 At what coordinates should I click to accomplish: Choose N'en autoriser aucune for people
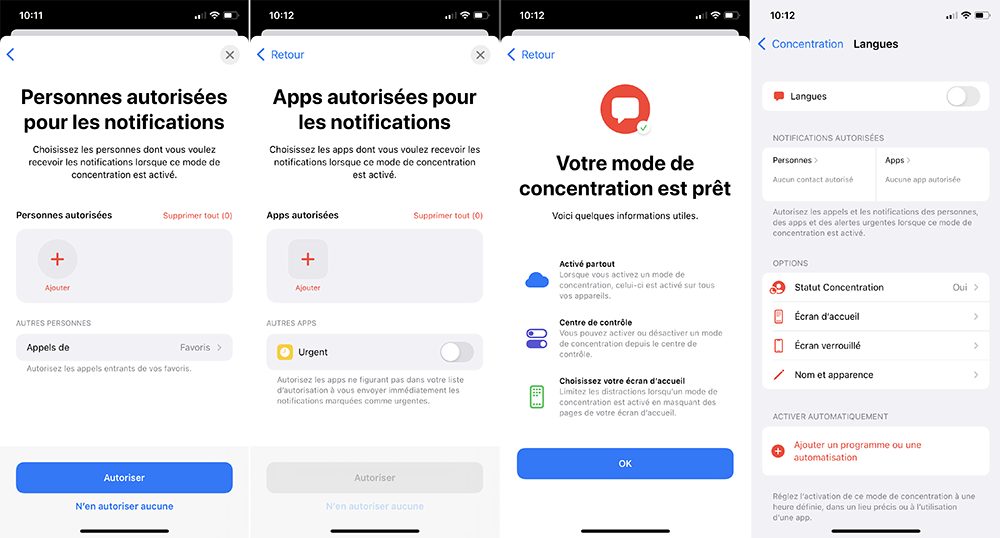pyautogui.click(x=124, y=506)
